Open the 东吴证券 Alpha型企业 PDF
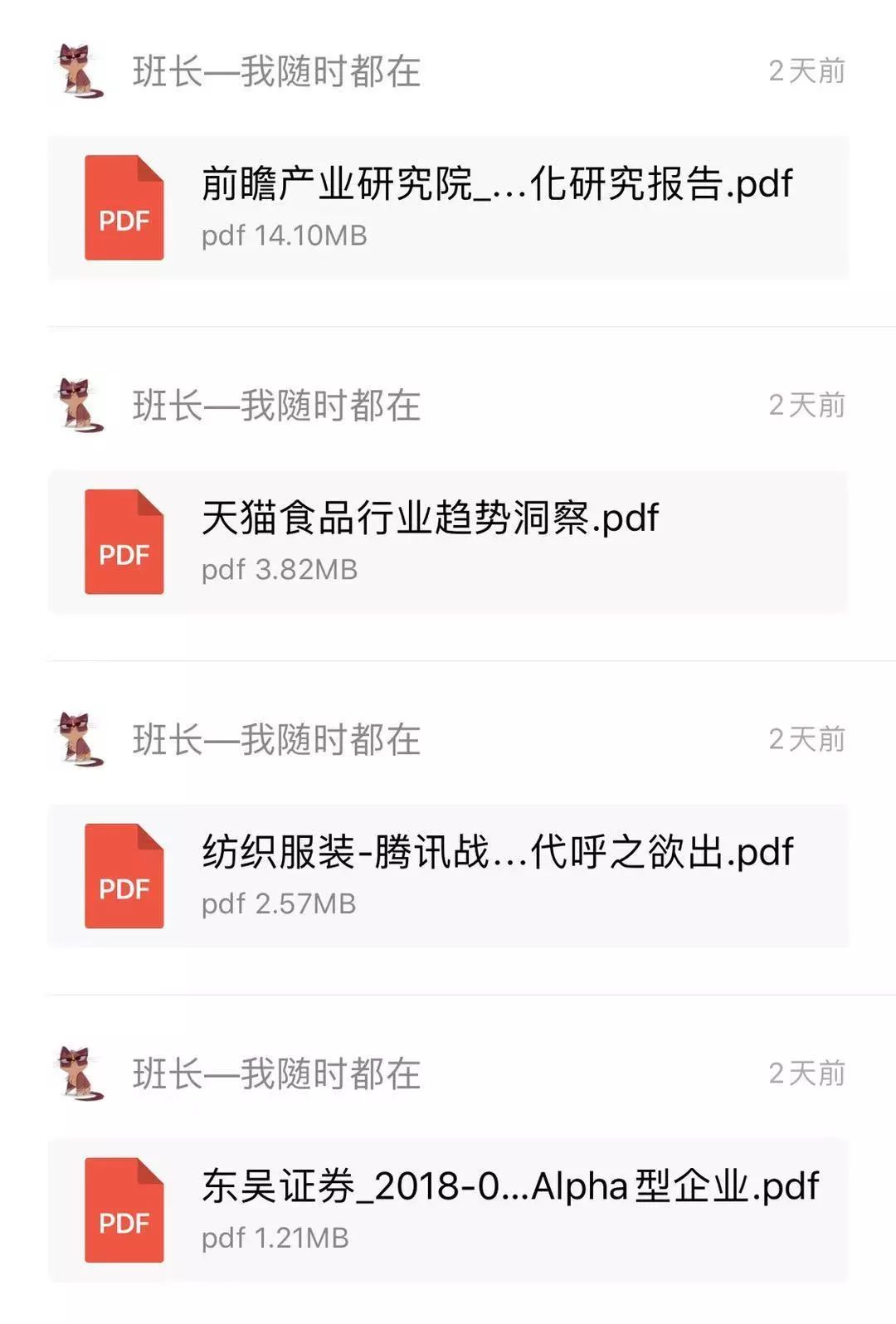 click(x=448, y=1210)
